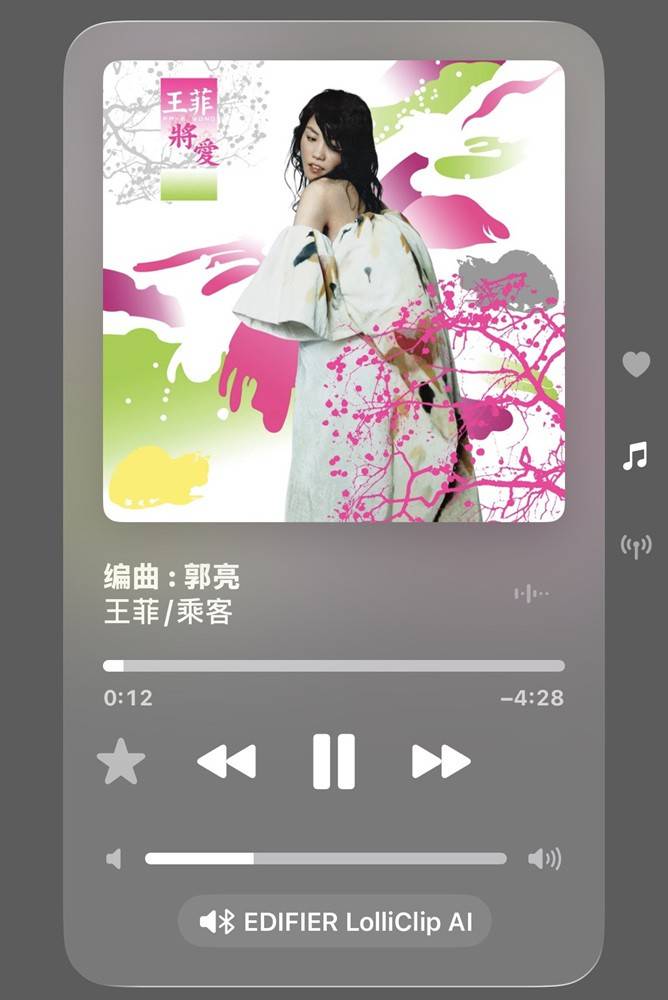This screenshot has width=668, height=1000.
Task: Open EDIFIER LolliClip AI output selector
Action: (x=335, y=921)
